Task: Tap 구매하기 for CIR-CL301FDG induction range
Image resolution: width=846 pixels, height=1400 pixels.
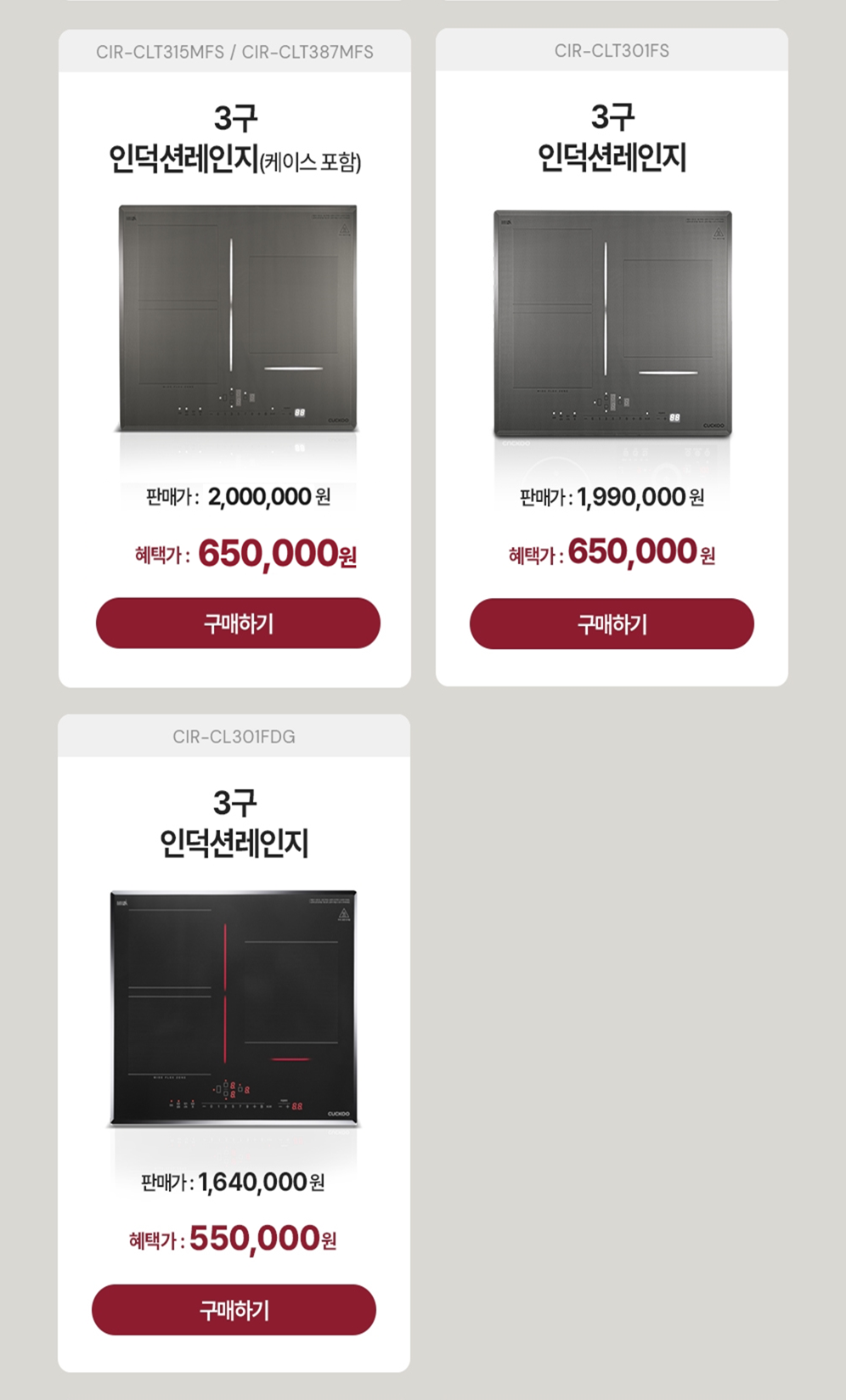Action: click(x=234, y=1309)
